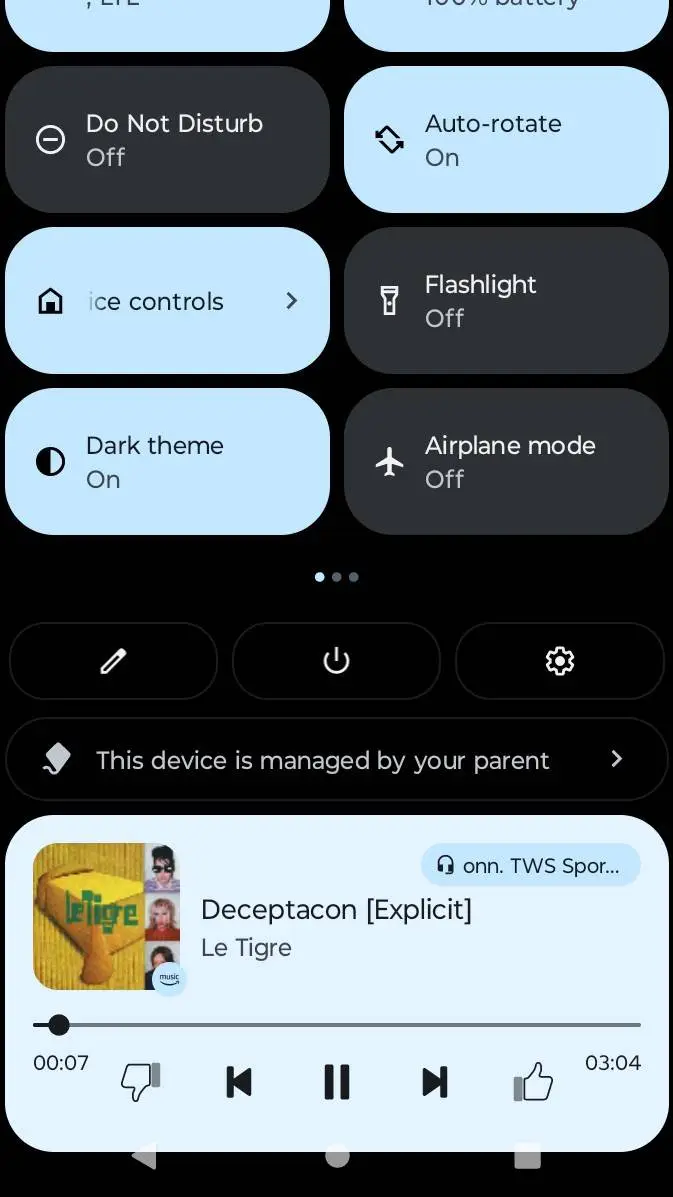Tap the song progress bar
The width and height of the screenshot is (673, 1197).
340,1025
